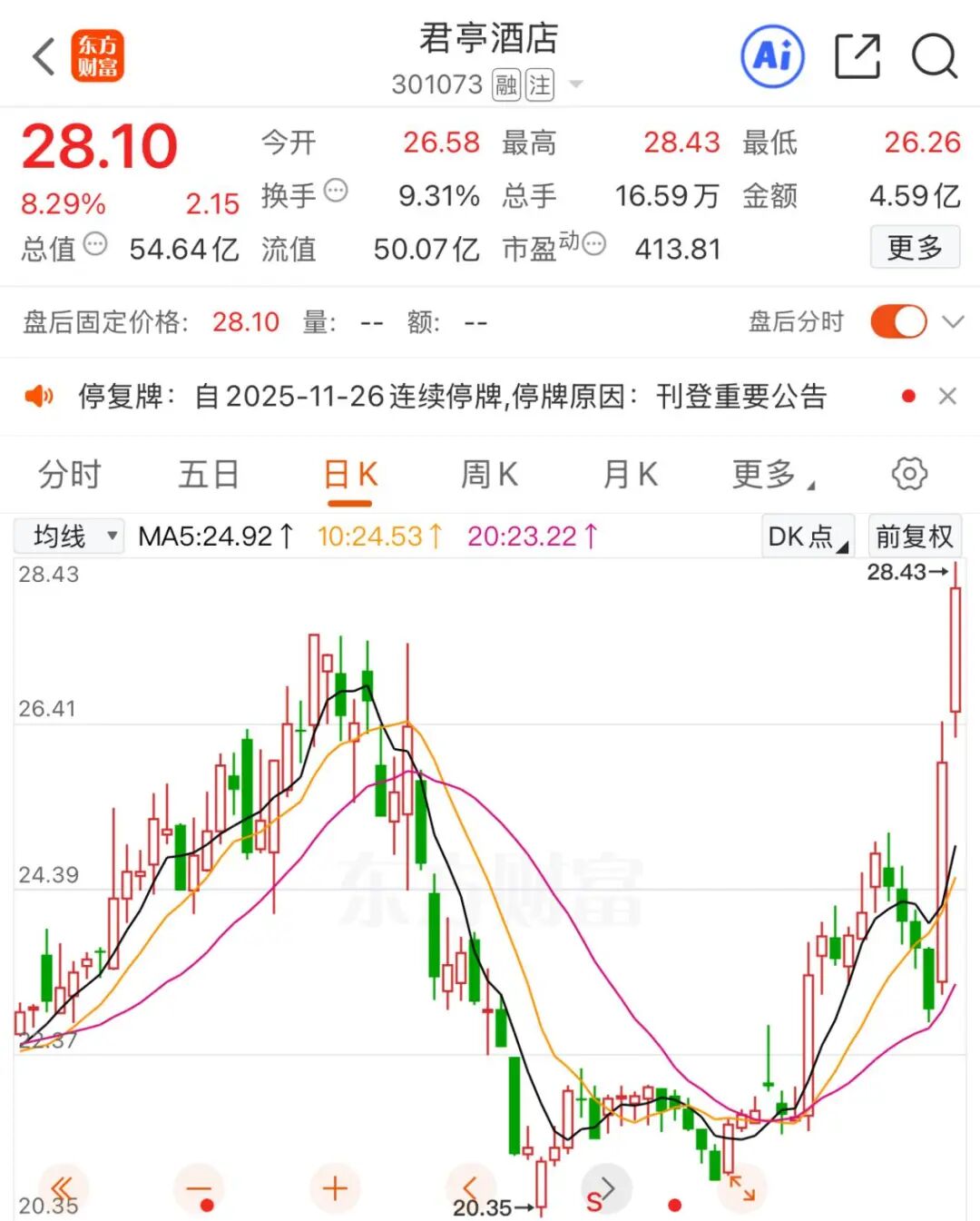Viewport: 980px width, 1221px height.
Task: Open the AI assistant
Action: coord(772,56)
